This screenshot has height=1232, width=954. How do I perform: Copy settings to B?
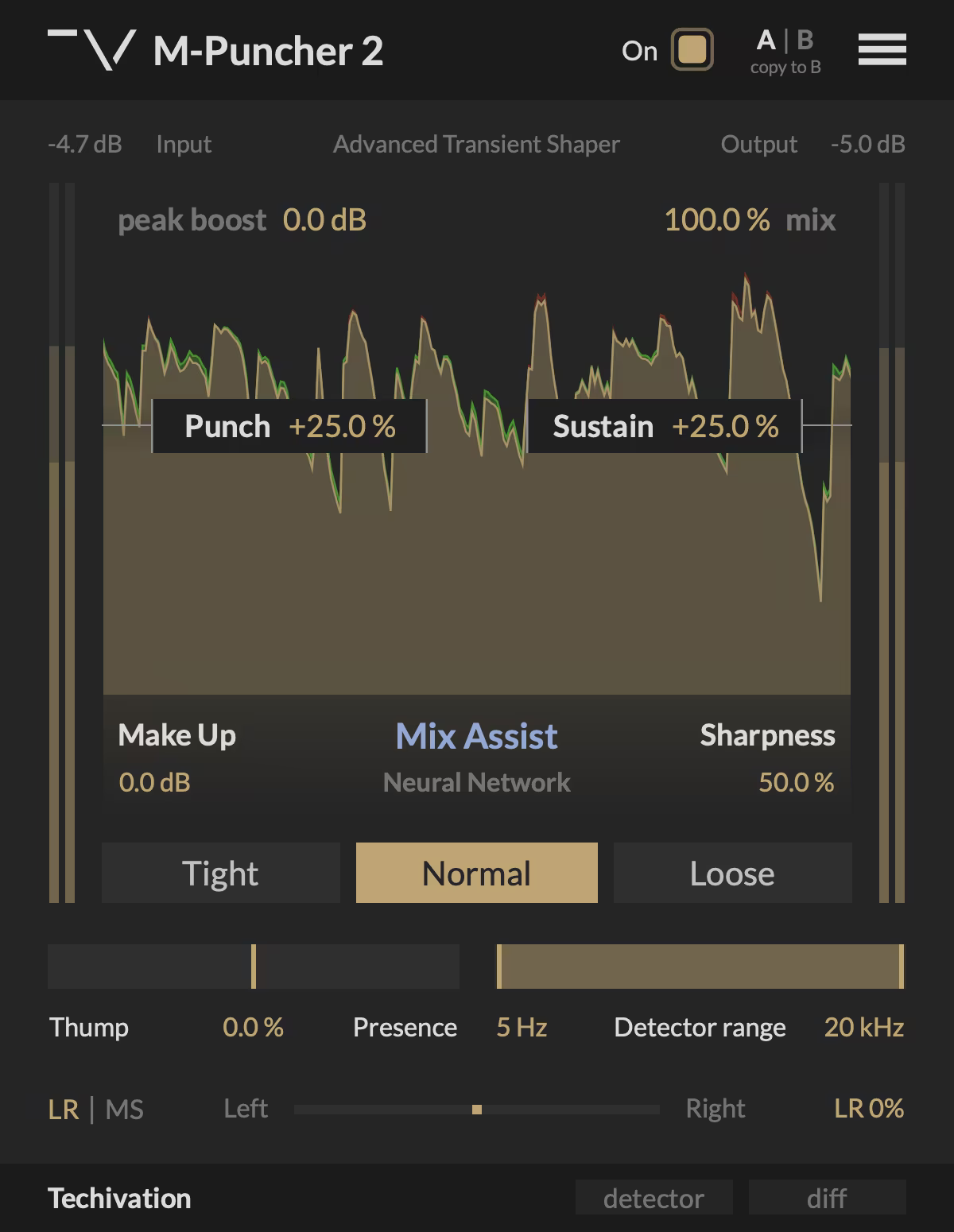coord(785,68)
